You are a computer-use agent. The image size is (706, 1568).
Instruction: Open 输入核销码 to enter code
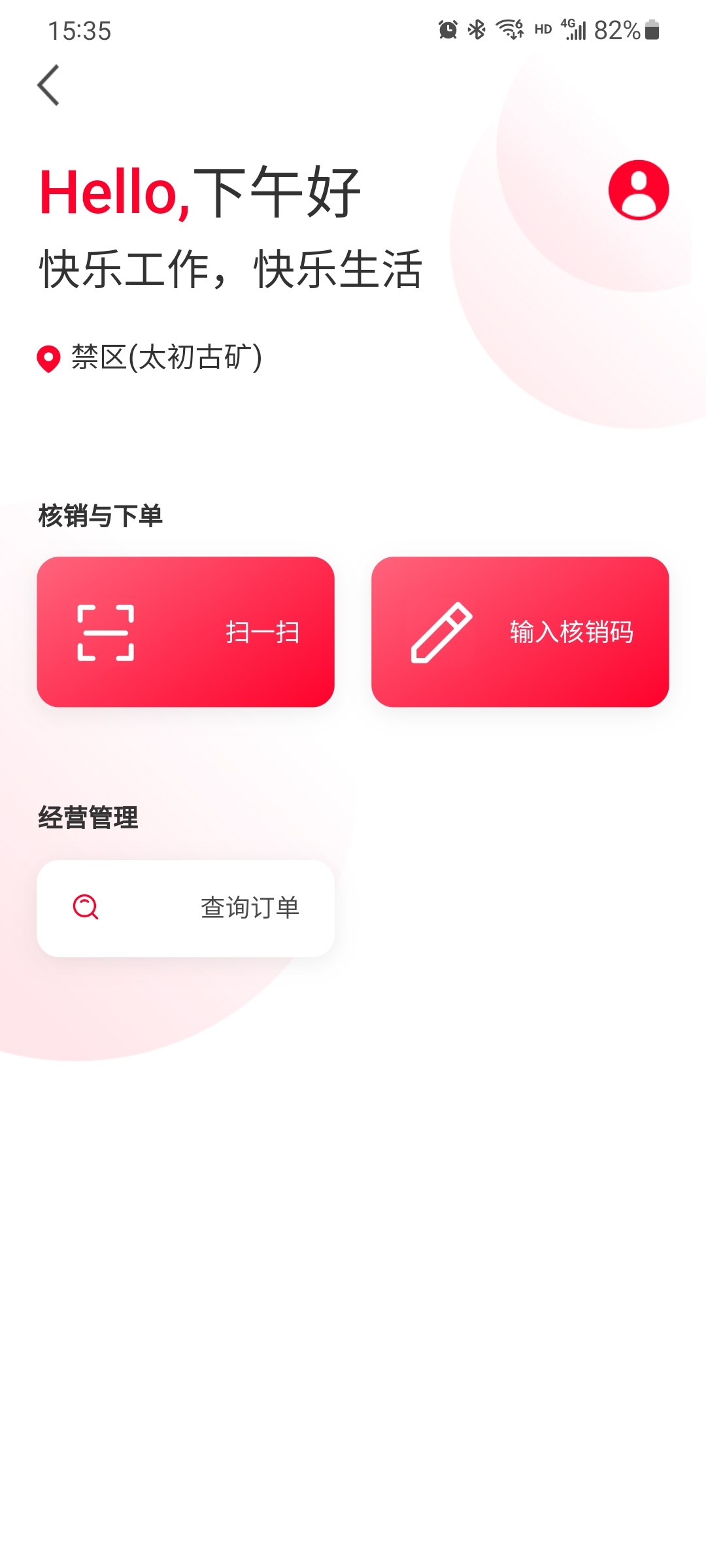pos(520,632)
